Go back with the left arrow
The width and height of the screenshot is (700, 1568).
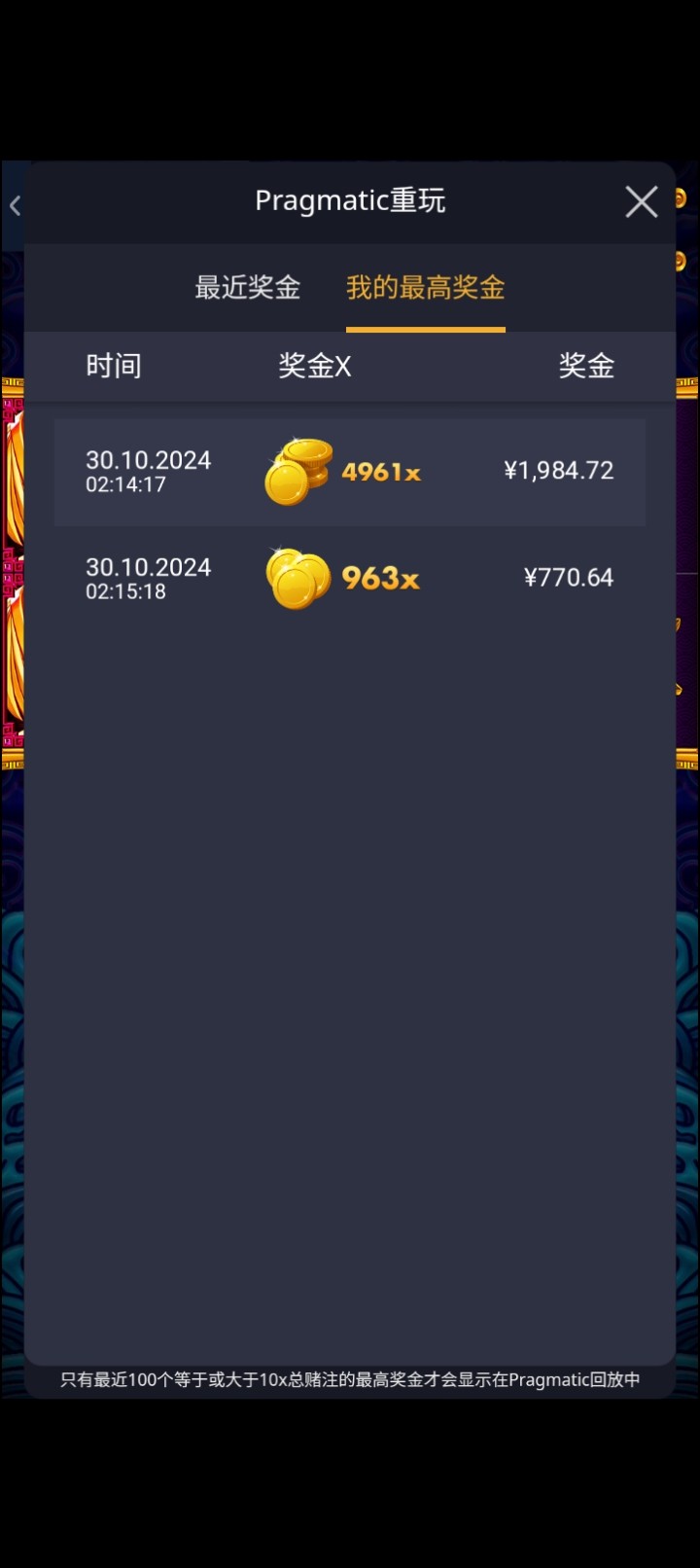(15, 205)
